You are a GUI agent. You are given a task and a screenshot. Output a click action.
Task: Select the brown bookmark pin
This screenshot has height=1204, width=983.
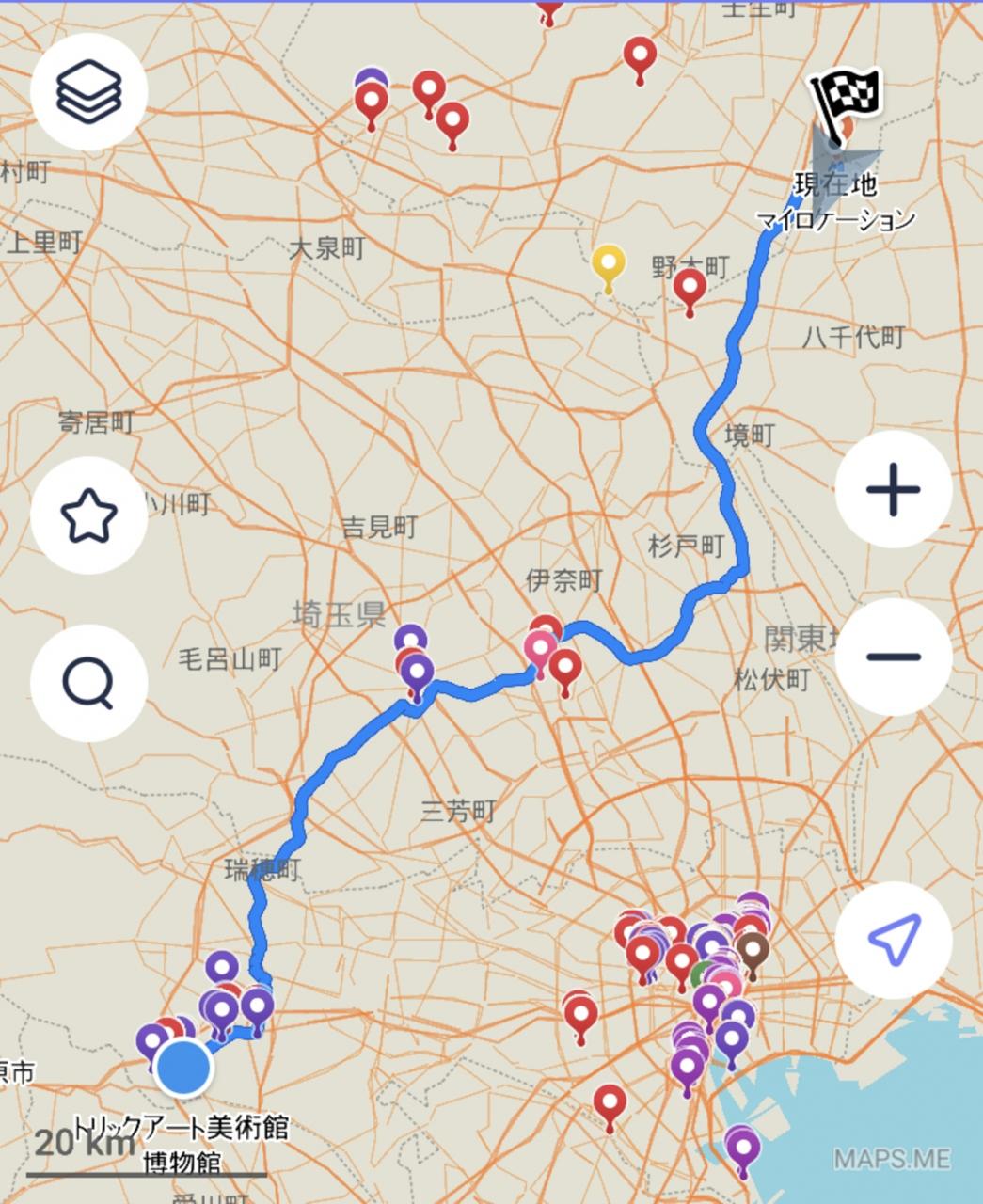(x=753, y=949)
